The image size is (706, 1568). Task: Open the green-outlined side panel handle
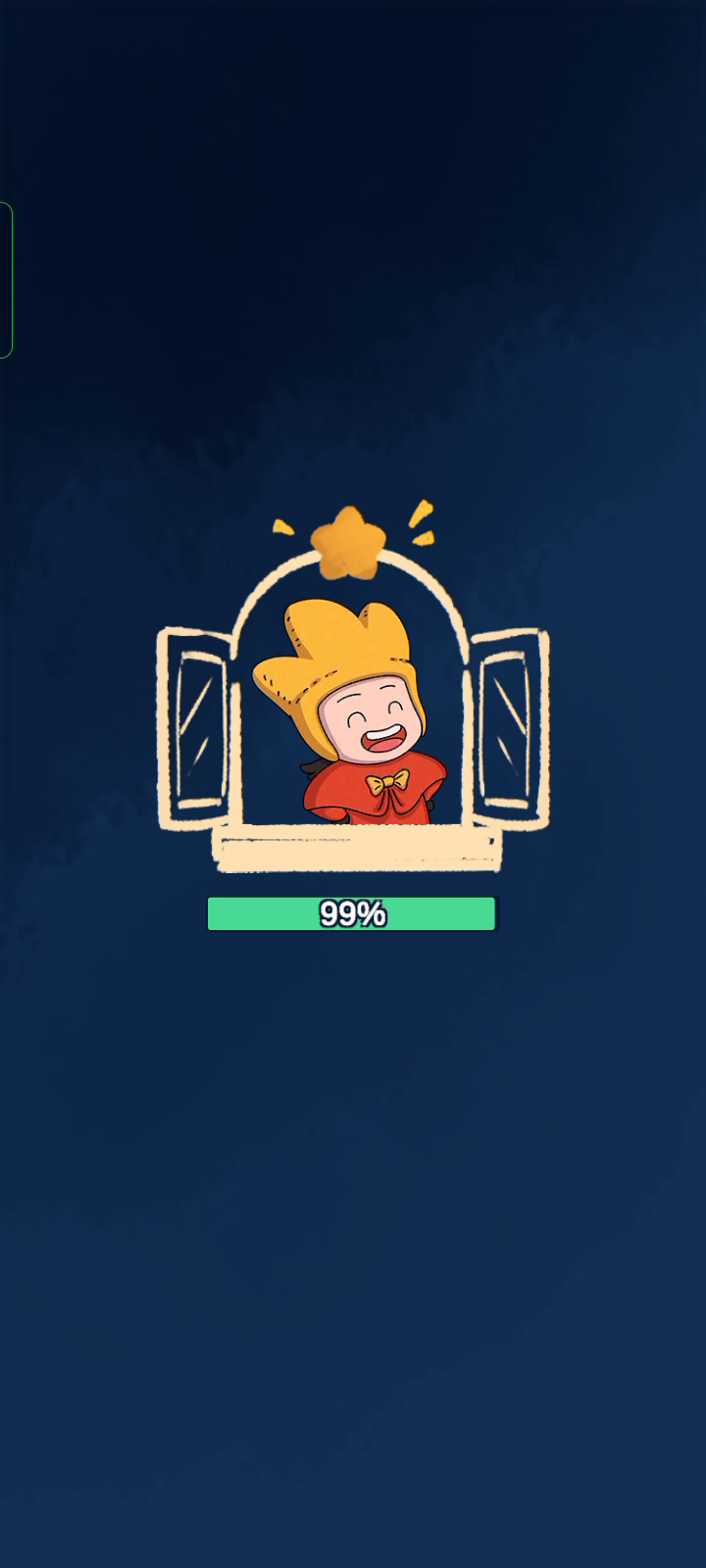pos(6,280)
